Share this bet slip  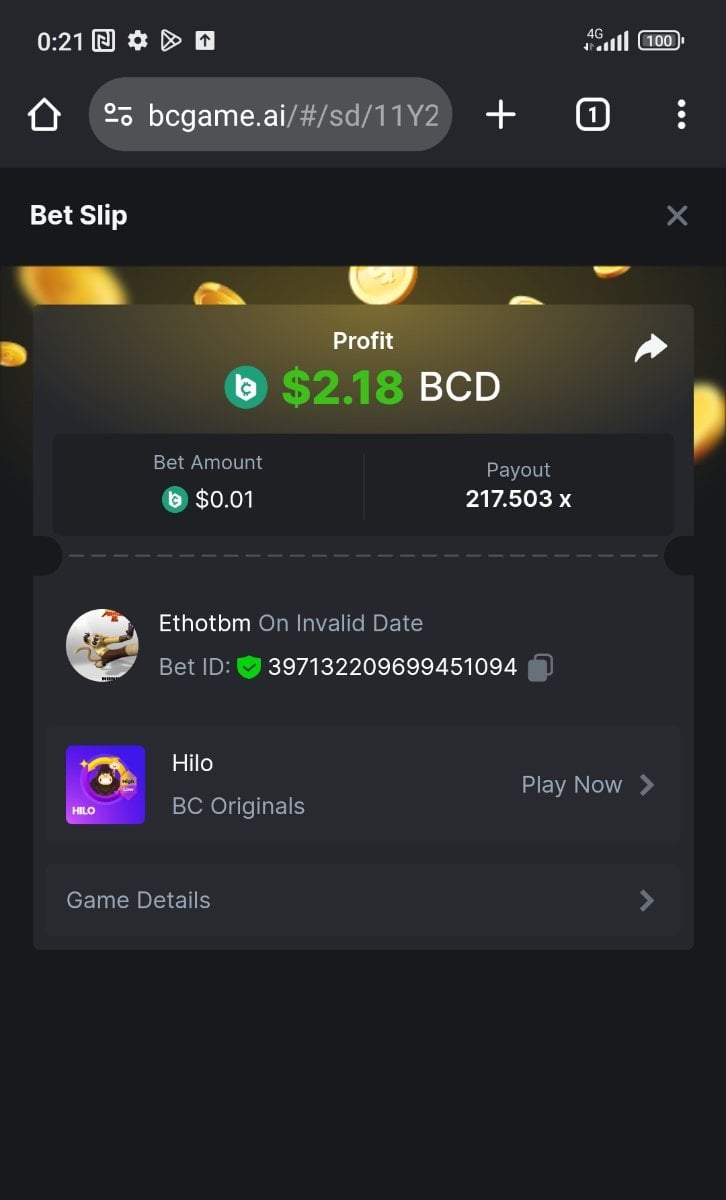tap(650, 349)
